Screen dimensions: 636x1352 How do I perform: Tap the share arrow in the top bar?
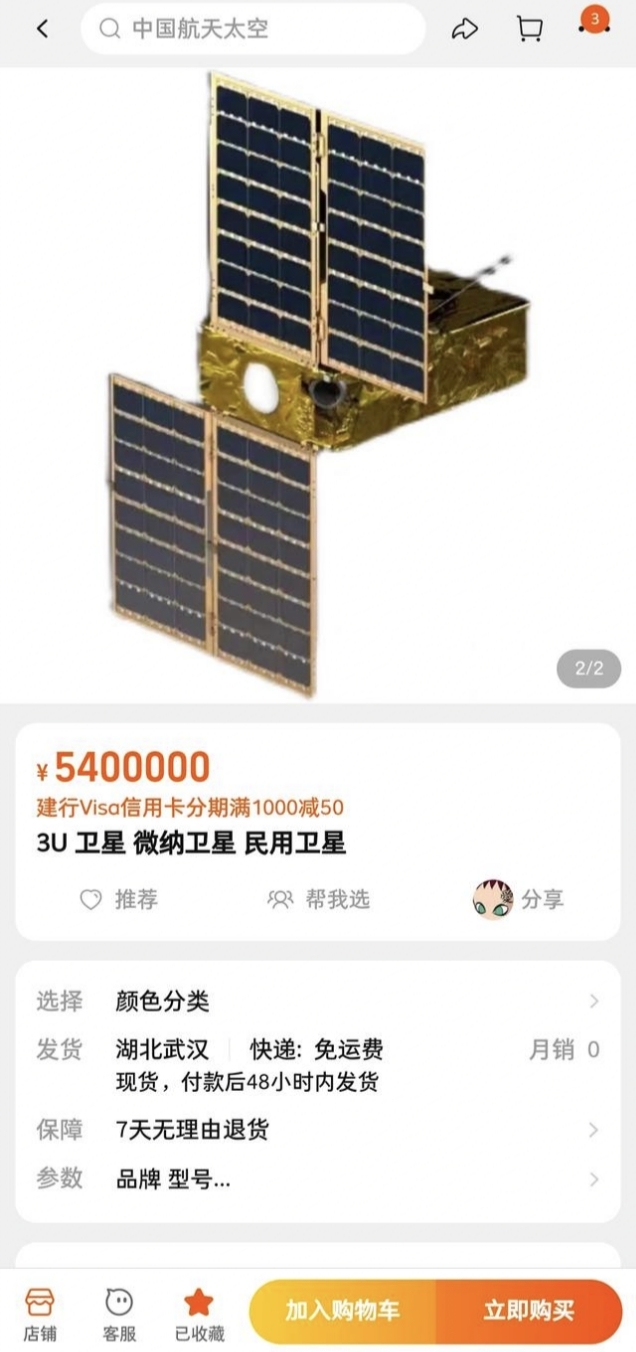[x=465, y=29]
